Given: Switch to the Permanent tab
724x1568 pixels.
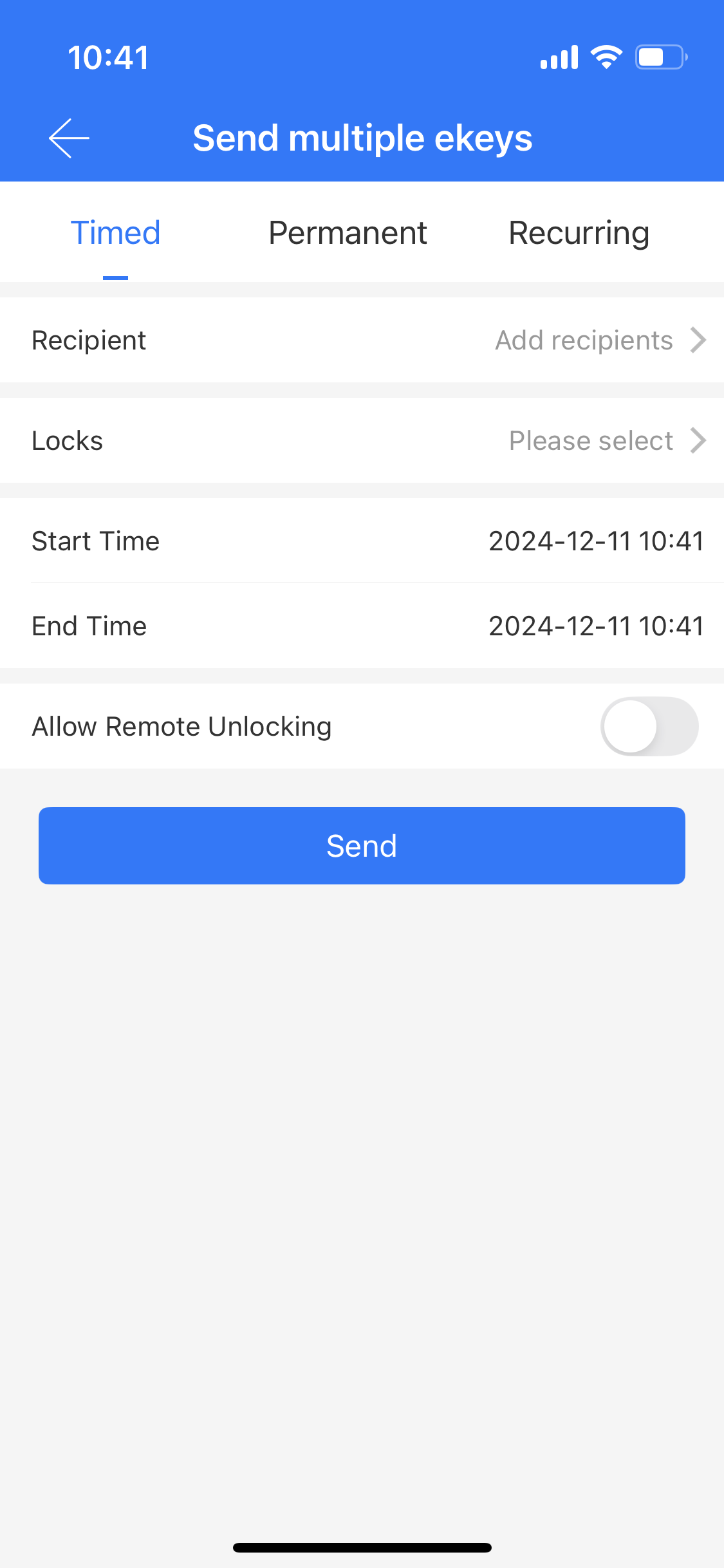Looking at the screenshot, I should pyautogui.click(x=348, y=233).
